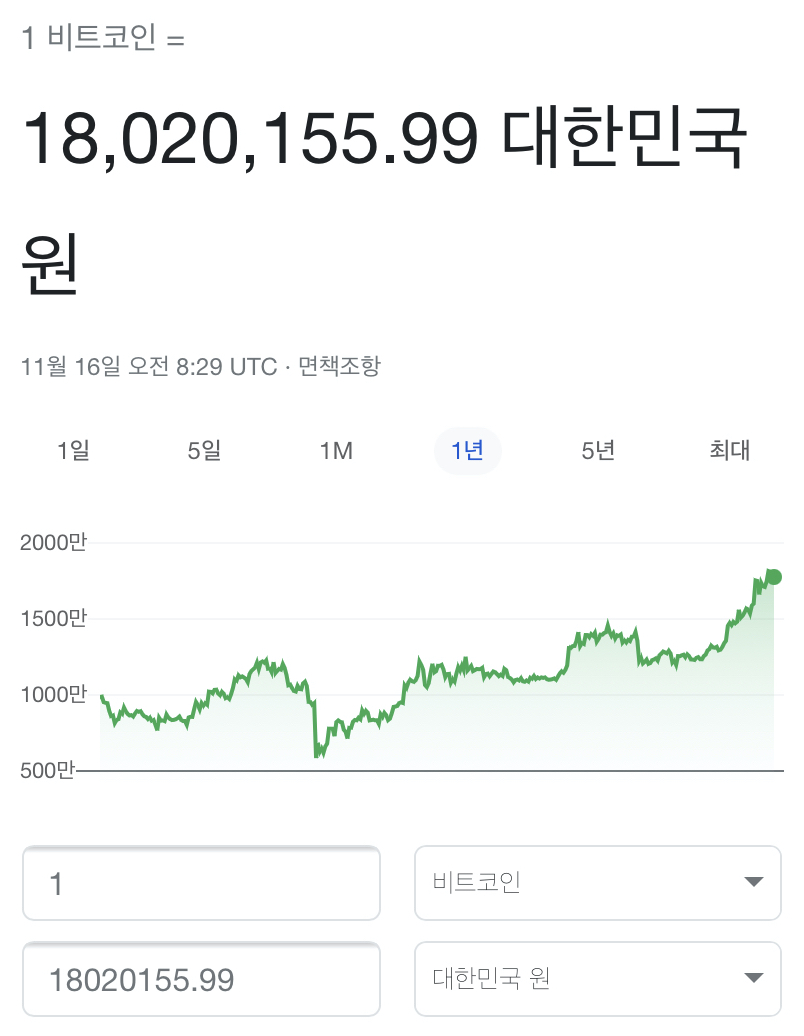Select the 최대 time range
This screenshot has width=804, height=1036.
tap(729, 451)
